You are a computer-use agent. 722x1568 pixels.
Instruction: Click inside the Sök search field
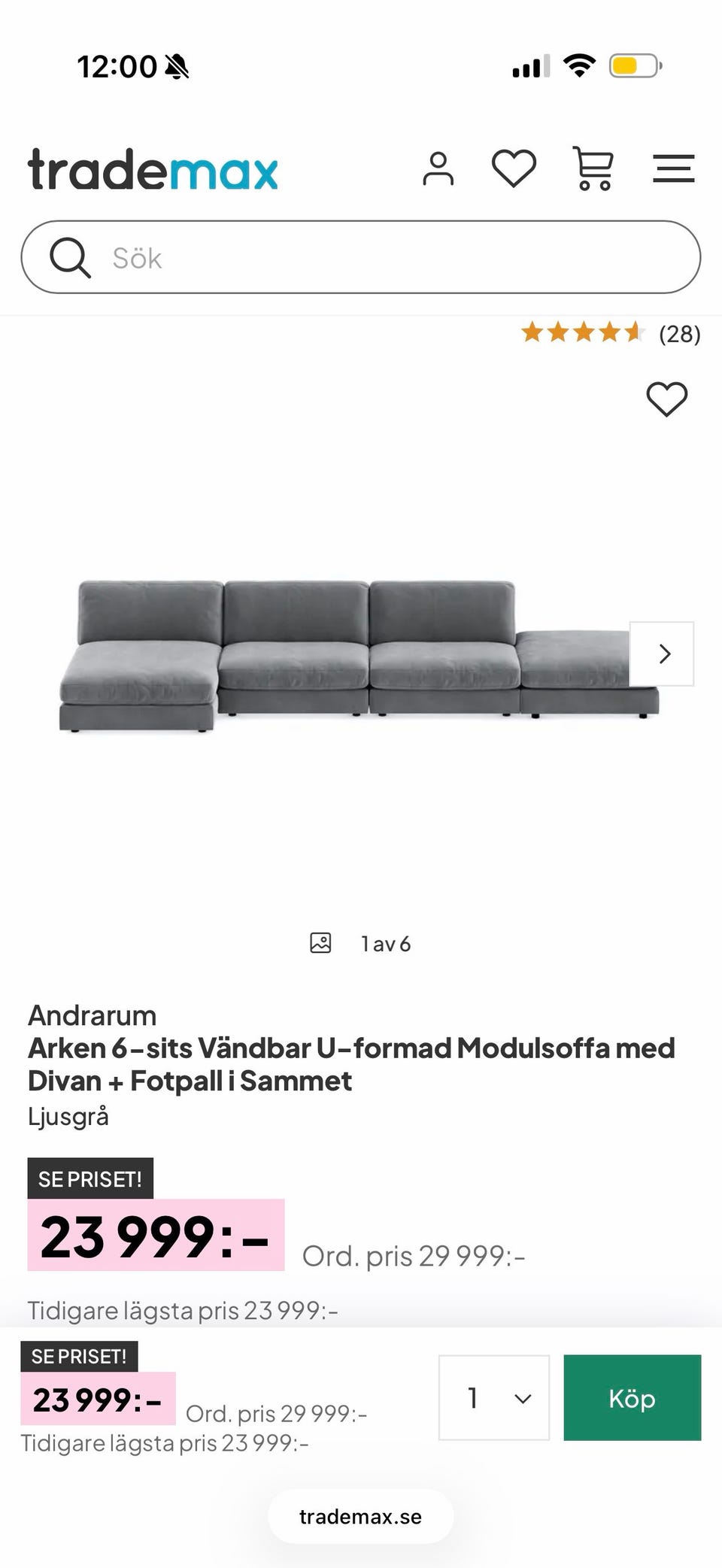[x=226, y=256]
